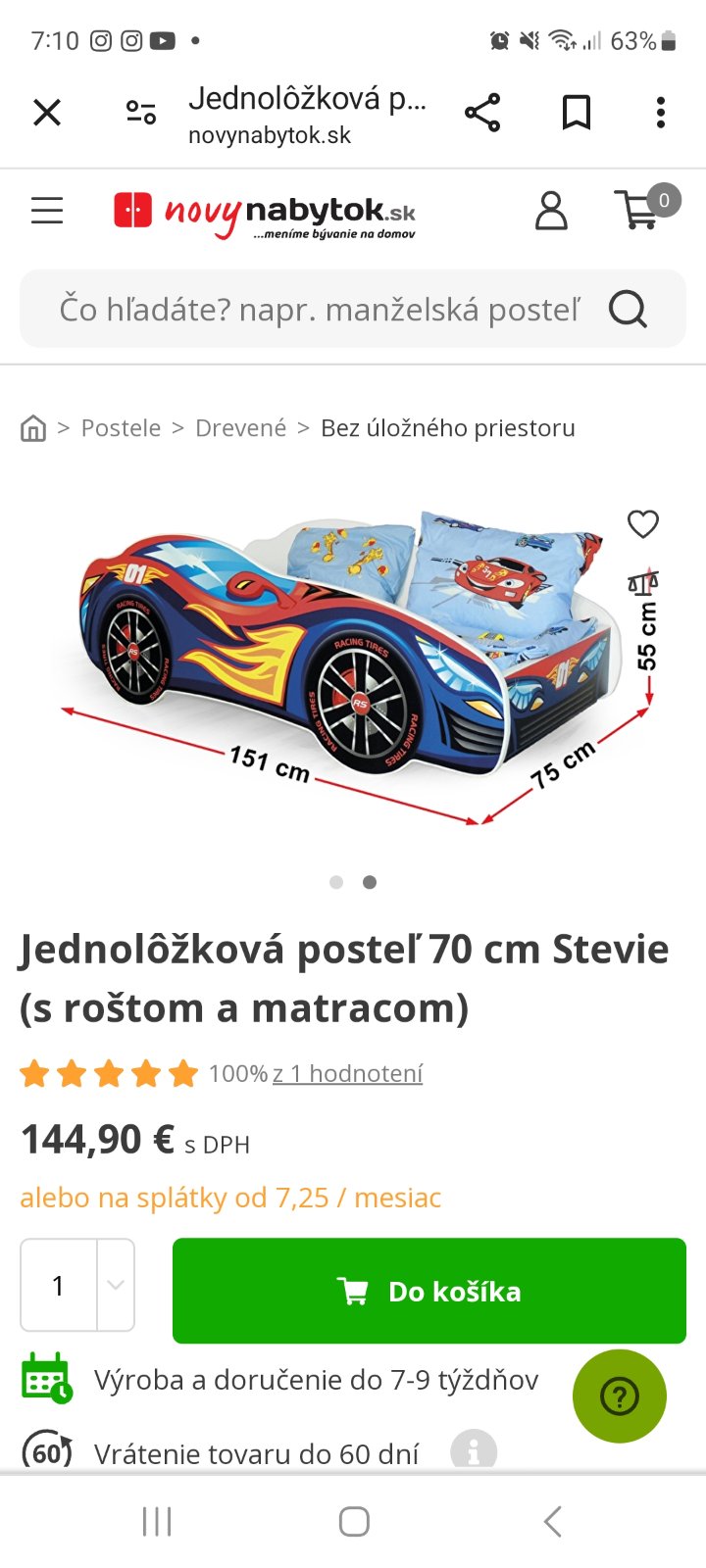Screen dimensions: 706x1568
Task: Go to the Postele breadcrumb
Action: coord(121,428)
